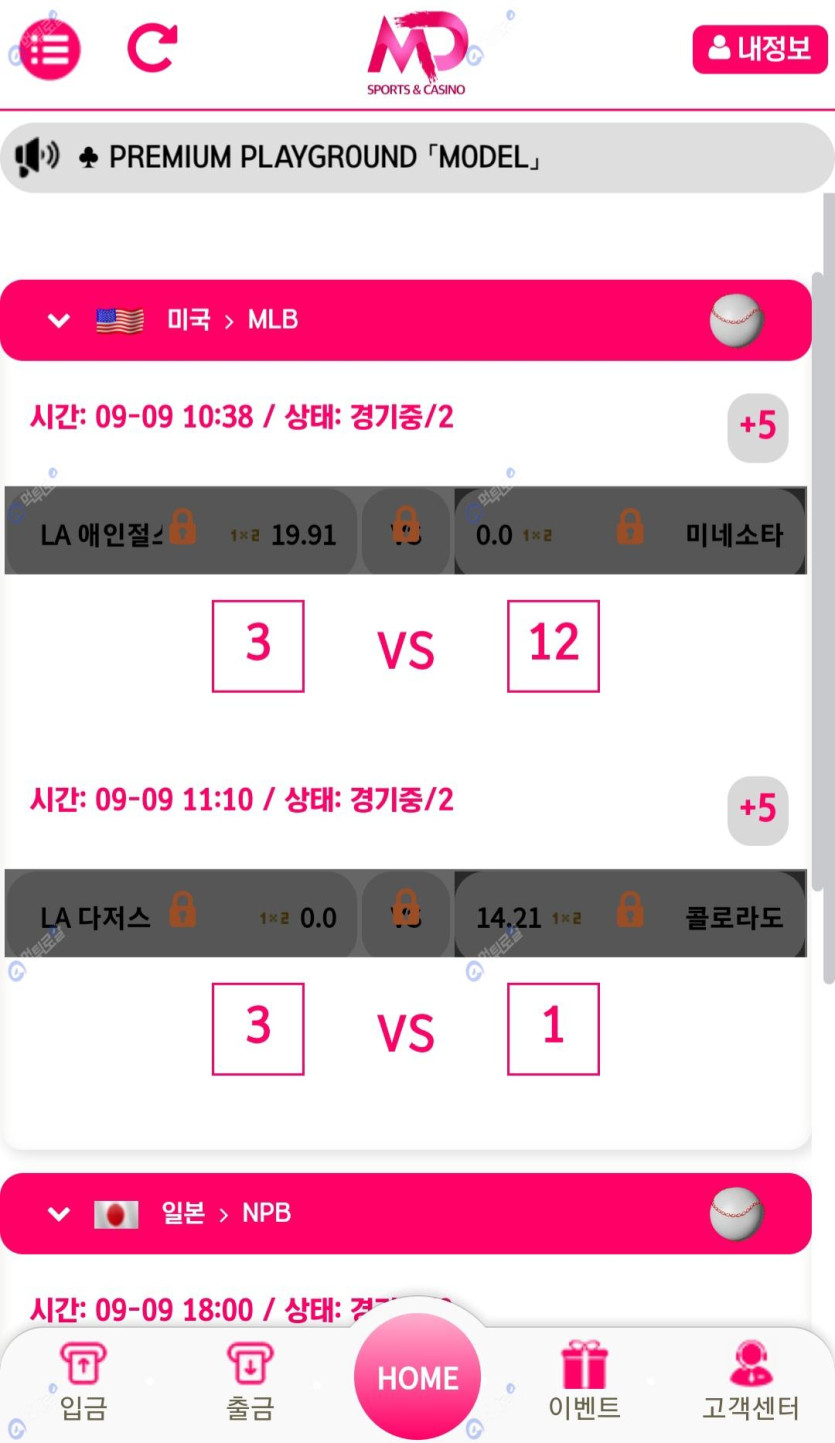Open the main menu list icon
Screen dimensions: 835x1443
[x=50, y=48]
